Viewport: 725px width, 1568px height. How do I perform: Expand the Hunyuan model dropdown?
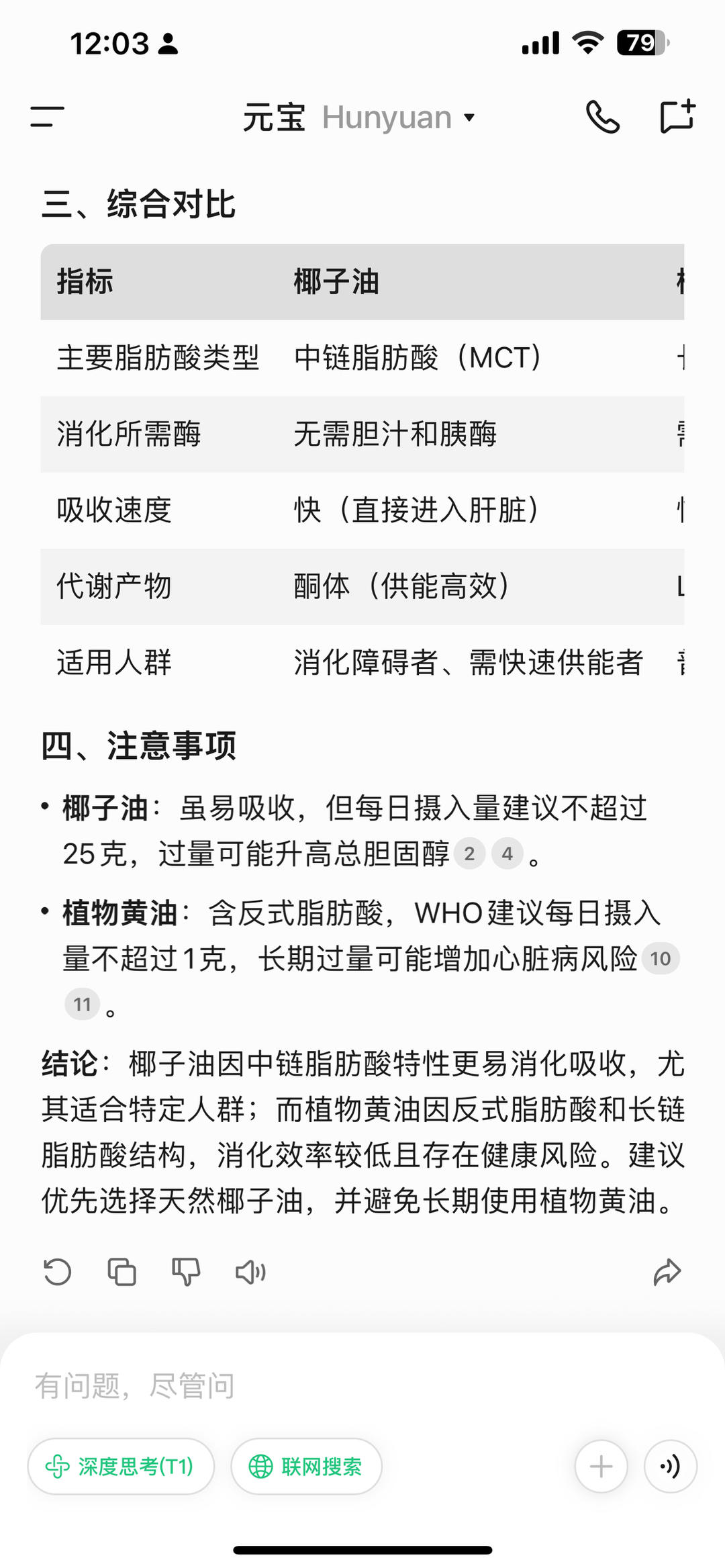click(x=399, y=118)
